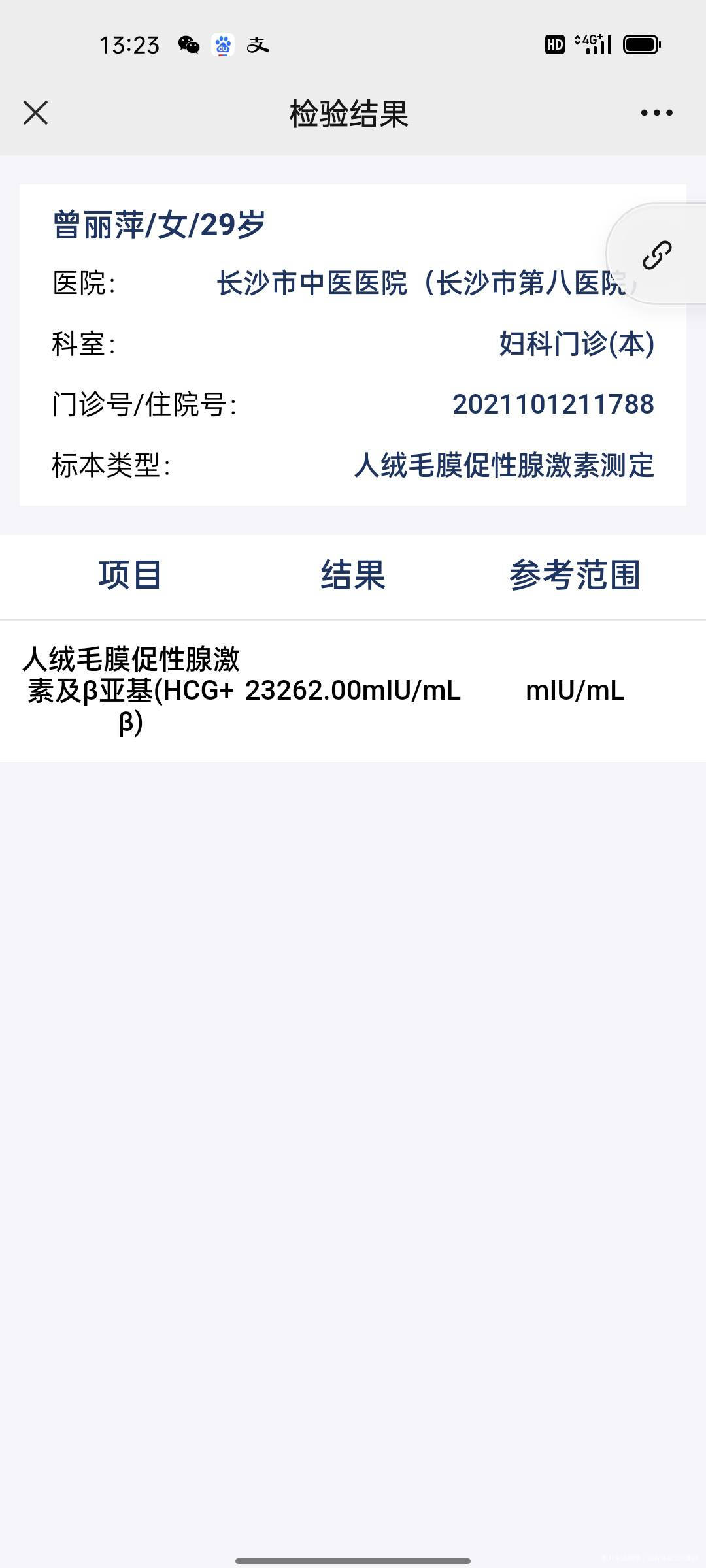Click the three-dot more options icon
This screenshot has height=1568, width=706.
[656, 111]
